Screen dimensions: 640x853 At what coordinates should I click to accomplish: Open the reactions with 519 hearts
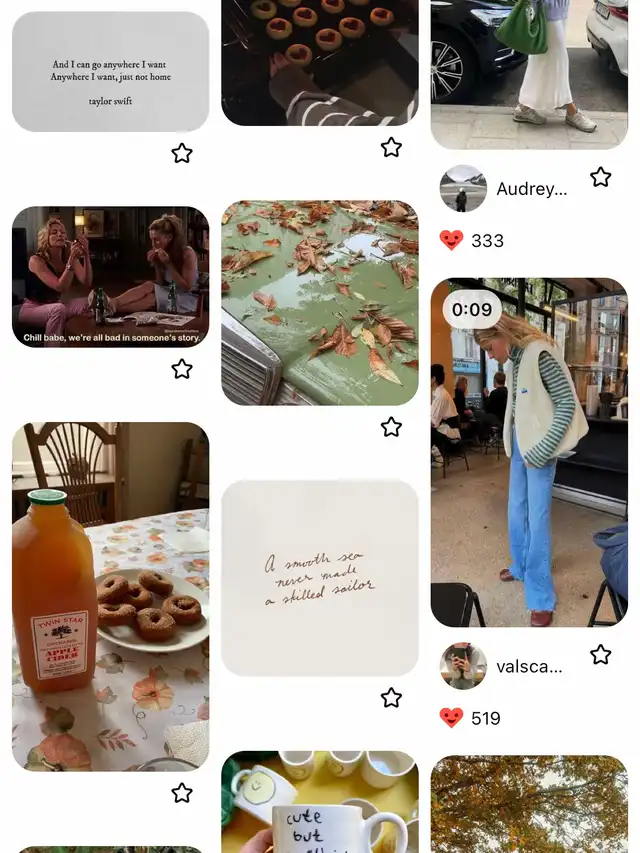(x=471, y=718)
